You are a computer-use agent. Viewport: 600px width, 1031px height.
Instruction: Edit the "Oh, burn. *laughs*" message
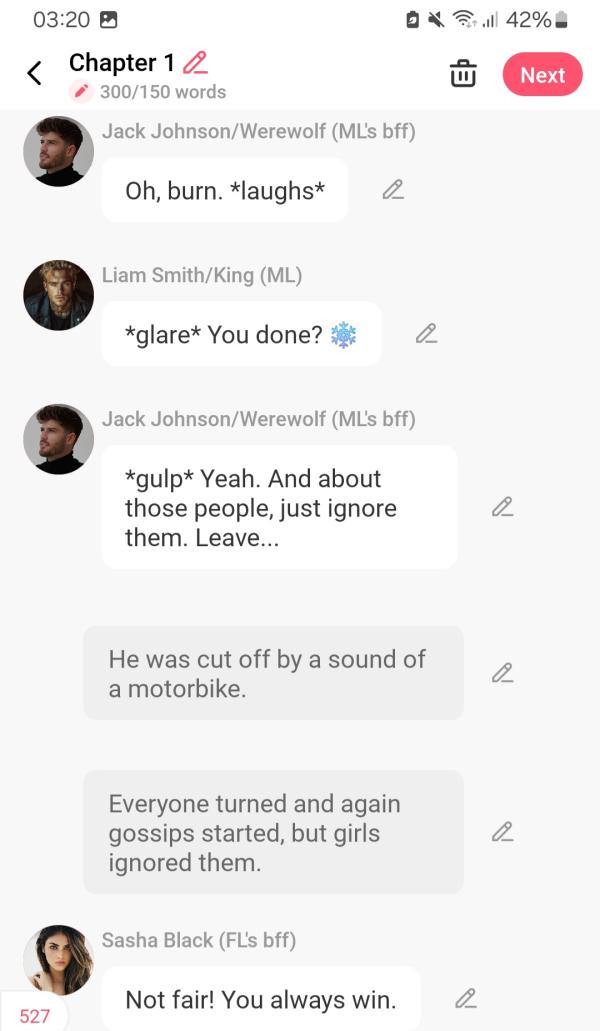393,190
